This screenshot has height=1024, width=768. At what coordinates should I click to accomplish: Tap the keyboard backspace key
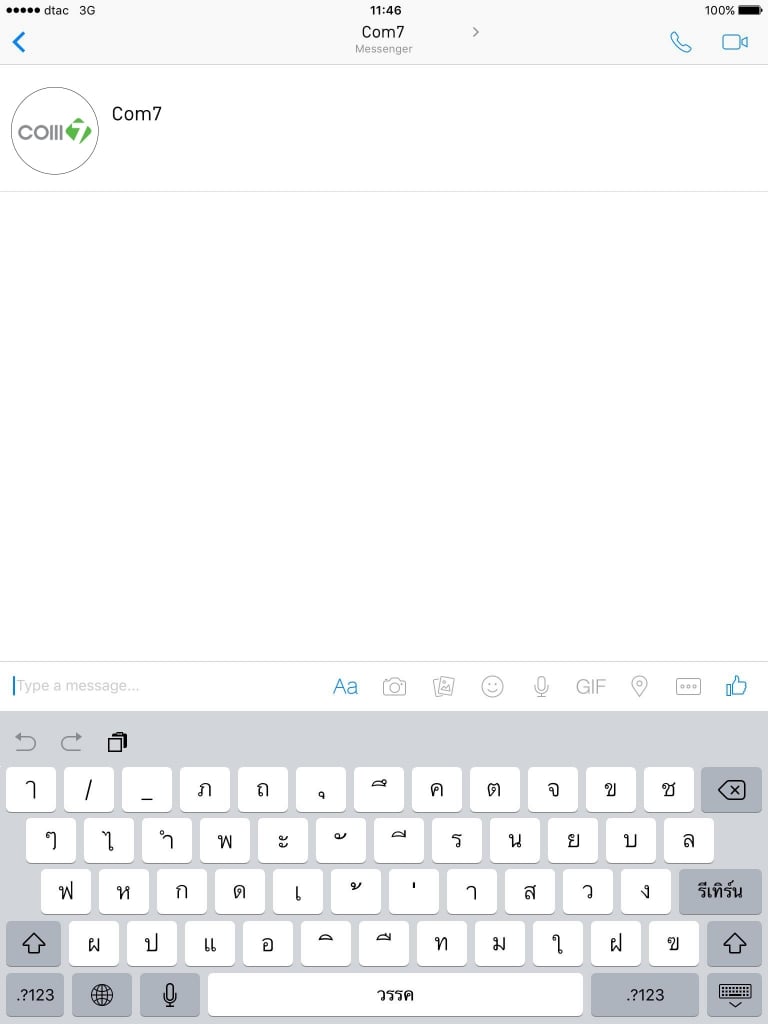(x=731, y=790)
